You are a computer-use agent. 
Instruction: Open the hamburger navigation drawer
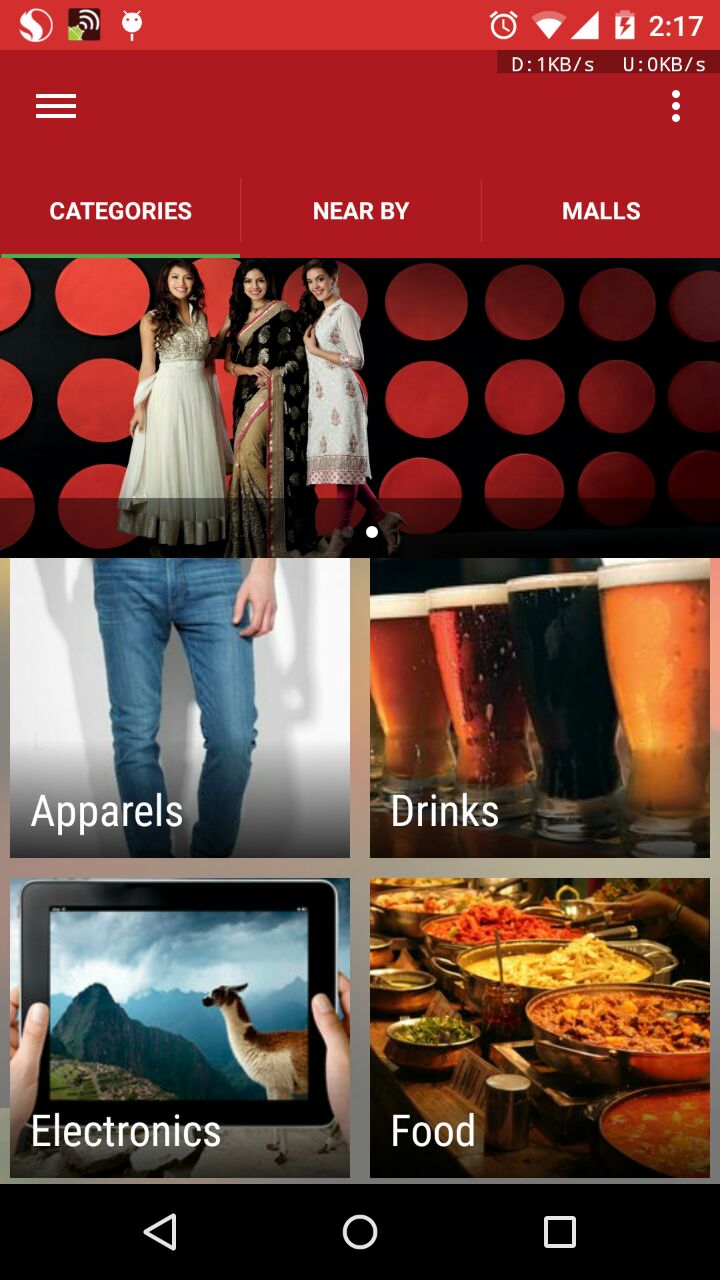tap(56, 106)
